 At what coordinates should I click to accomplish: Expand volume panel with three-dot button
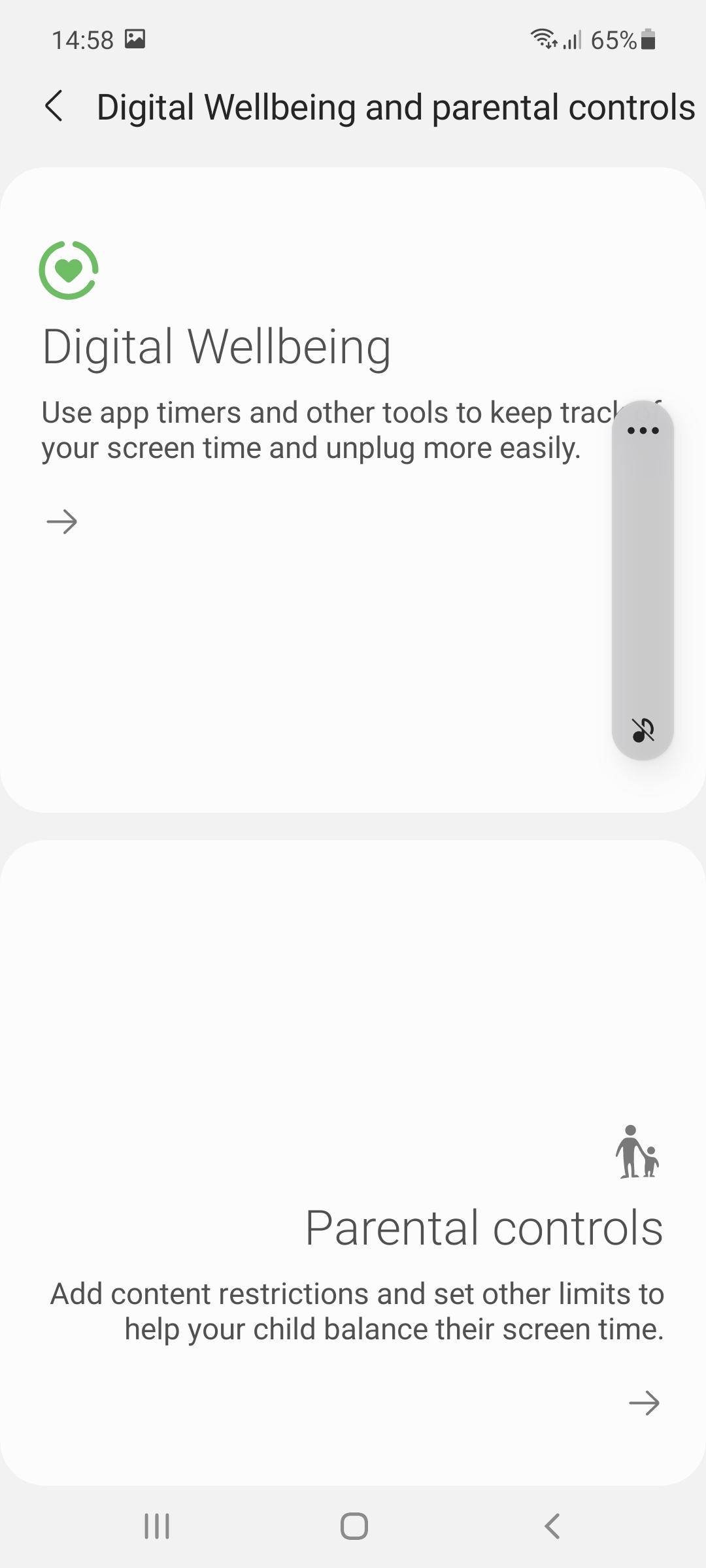(x=643, y=431)
